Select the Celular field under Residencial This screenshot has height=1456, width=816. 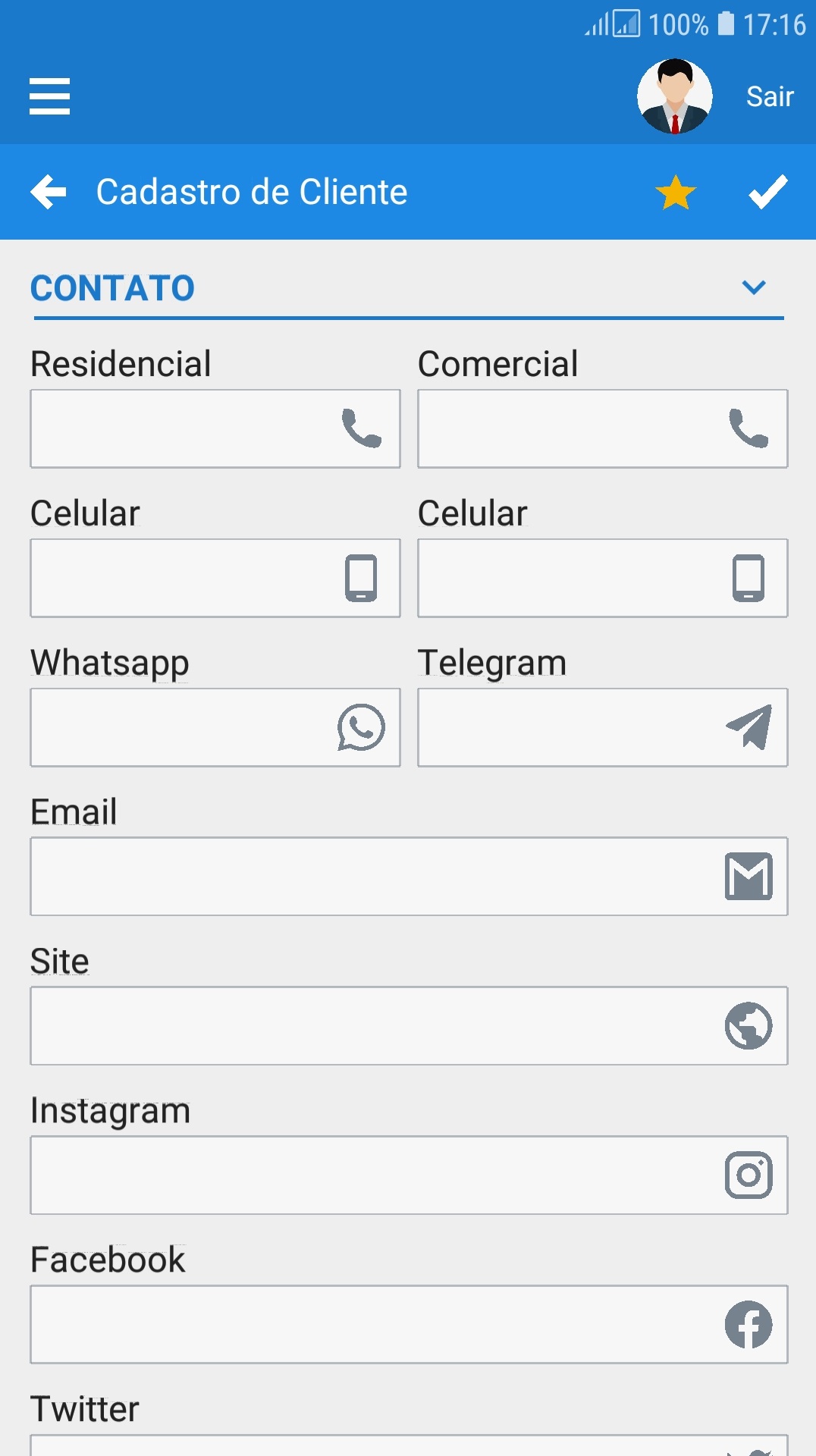coord(182,578)
